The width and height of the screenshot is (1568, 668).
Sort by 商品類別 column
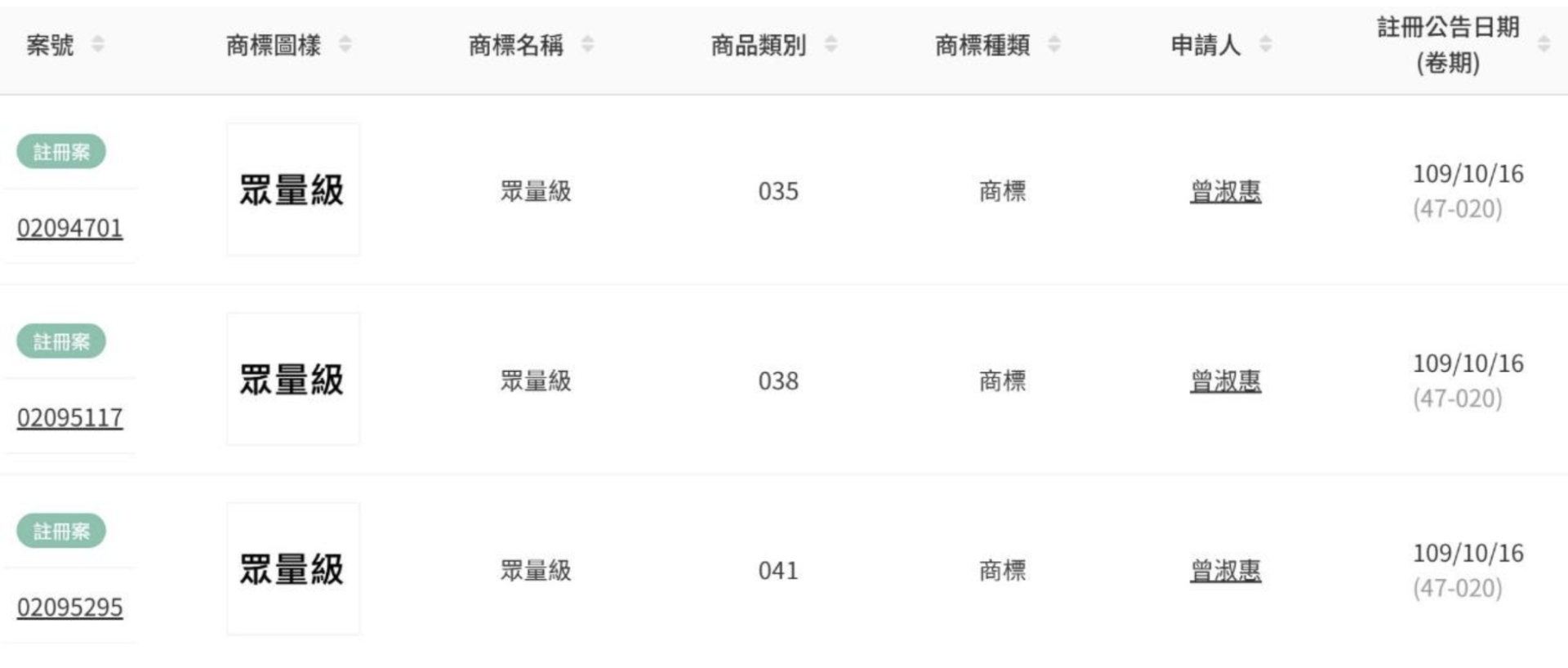(x=831, y=44)
